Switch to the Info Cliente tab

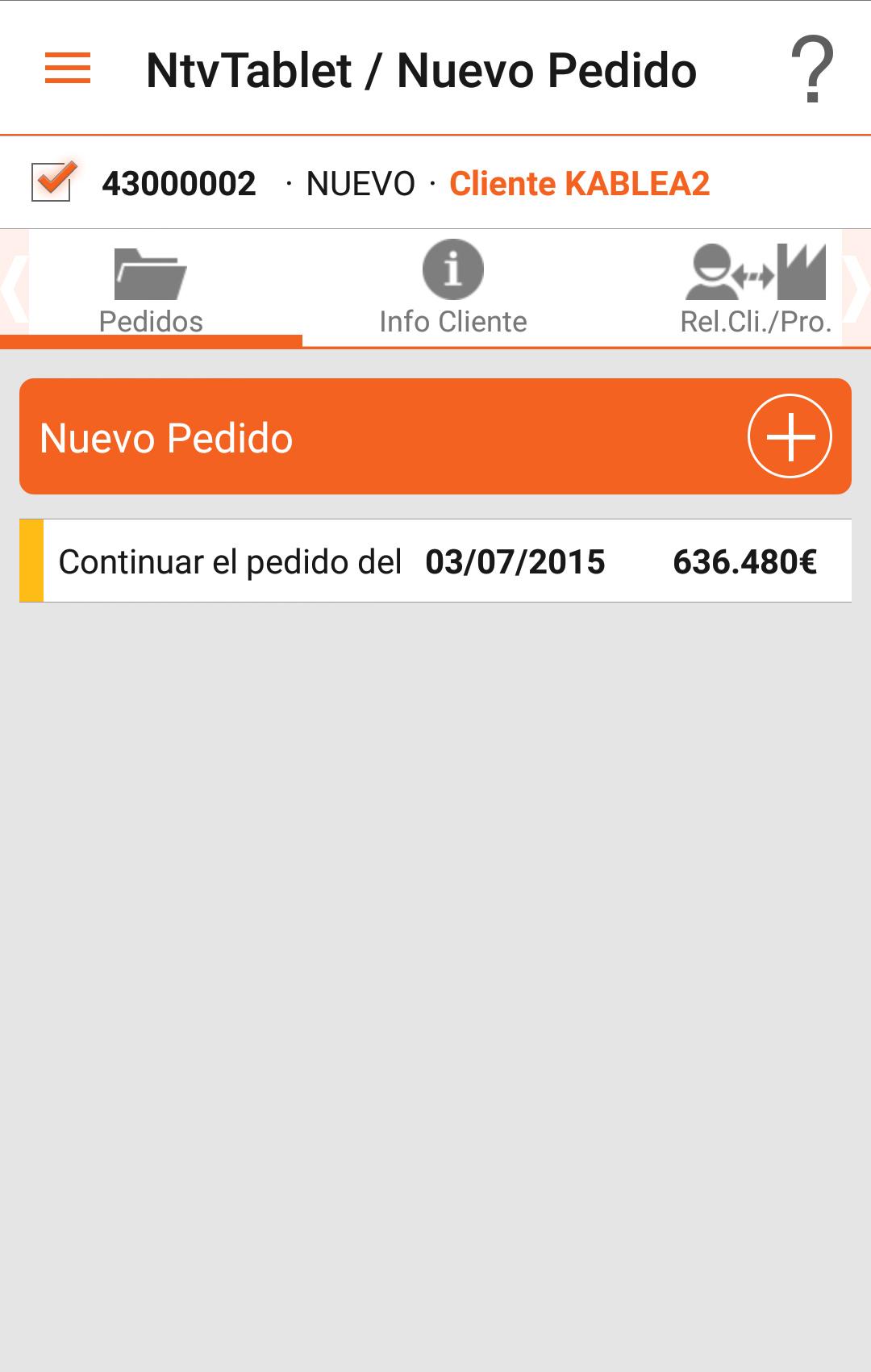click(x=452, y=290)
